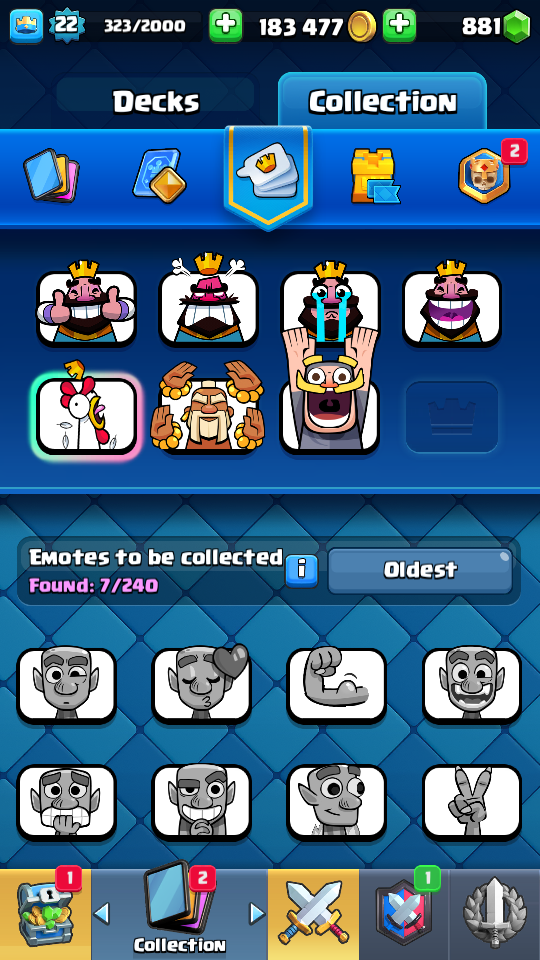
Task: Open the clan shield tab
Action: pos(404,914)
